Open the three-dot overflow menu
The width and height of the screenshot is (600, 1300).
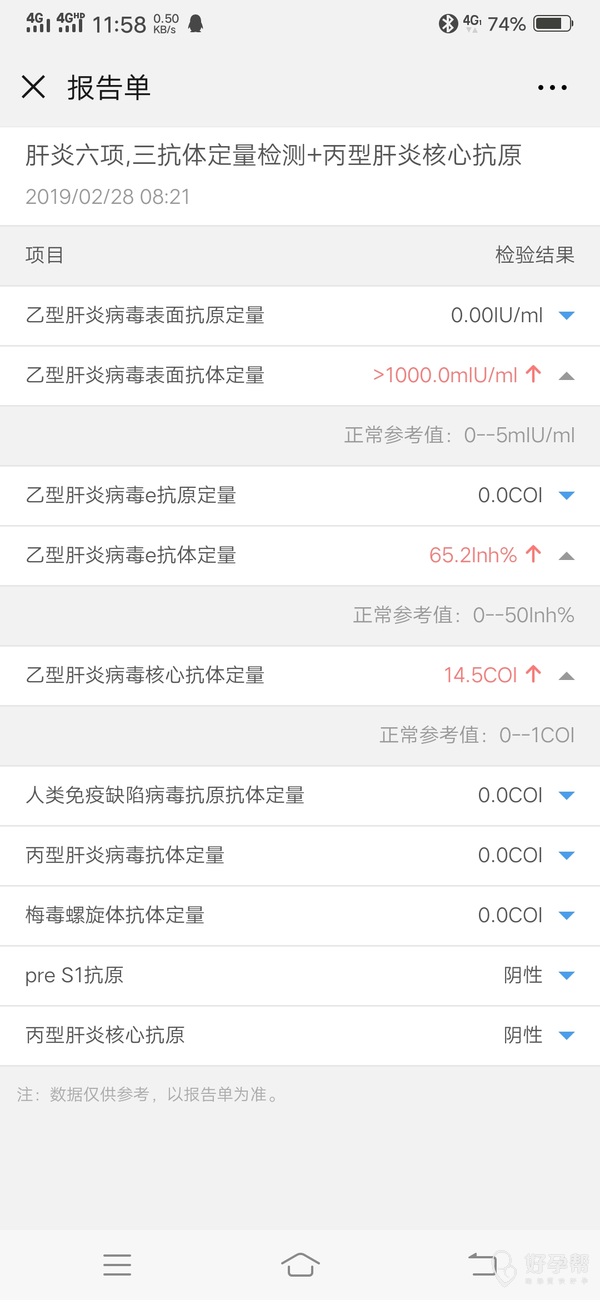coord(552,88)
